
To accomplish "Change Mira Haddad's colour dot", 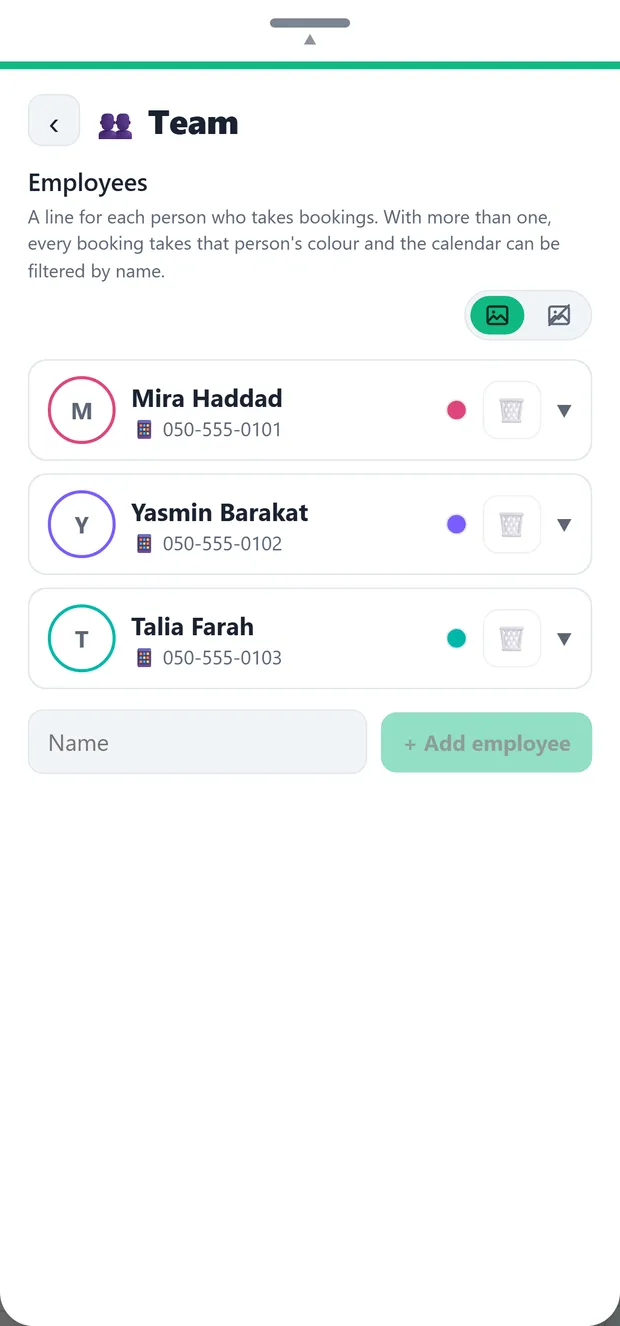I will tap(457, 410).
